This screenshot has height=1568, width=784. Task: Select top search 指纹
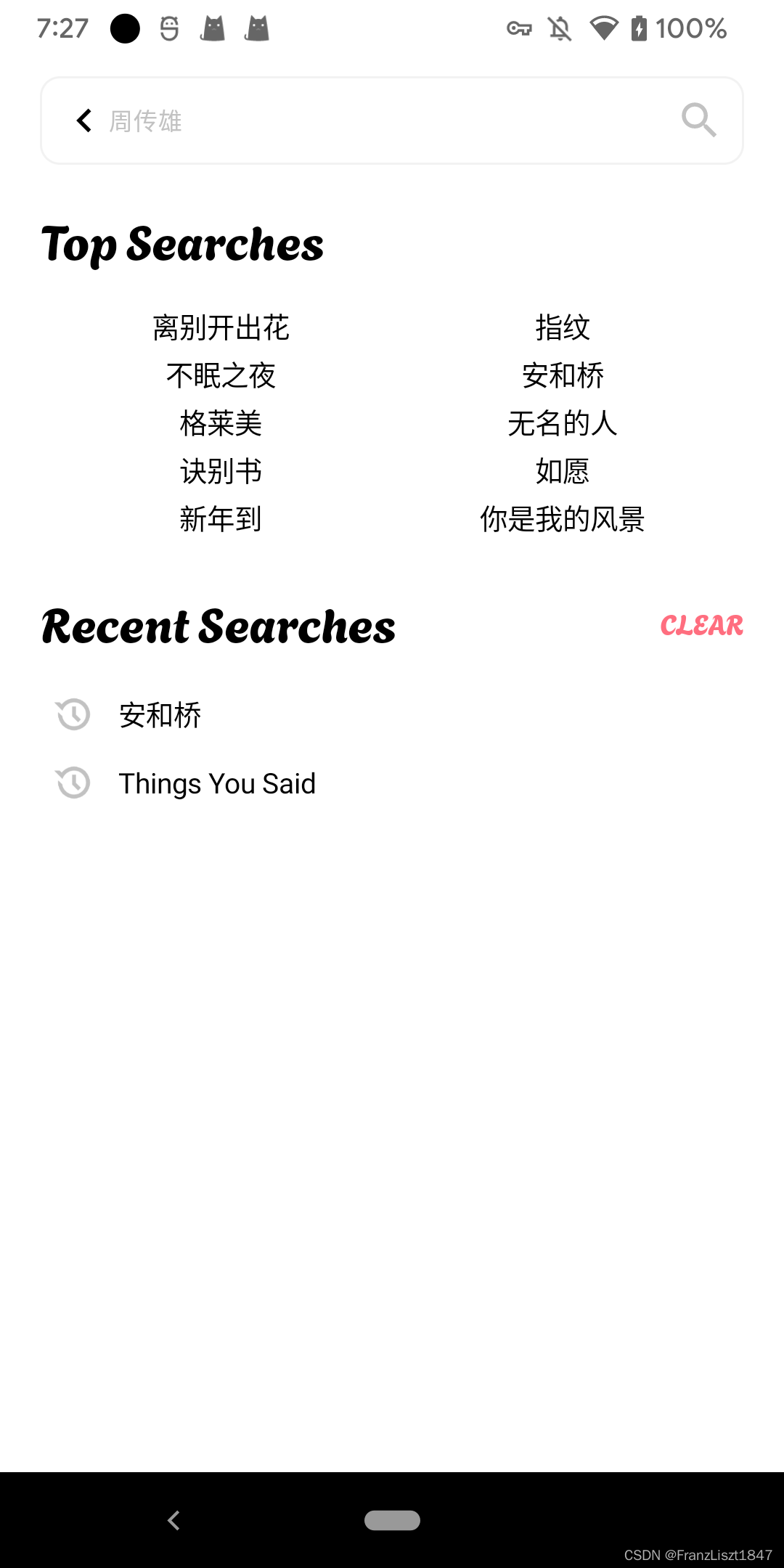click(x=563, y=327)
